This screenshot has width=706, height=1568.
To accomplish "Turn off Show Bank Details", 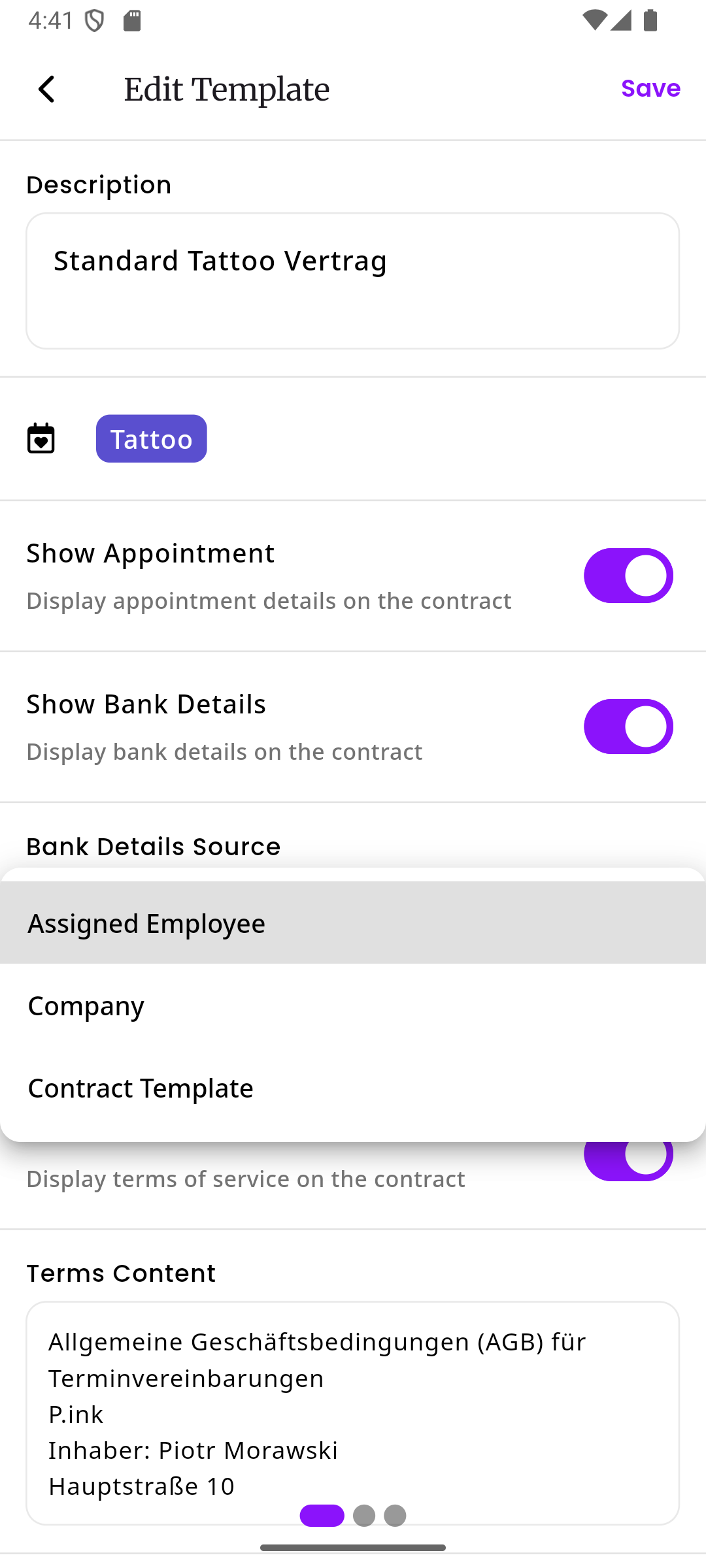I will click(x=628, y=726).
